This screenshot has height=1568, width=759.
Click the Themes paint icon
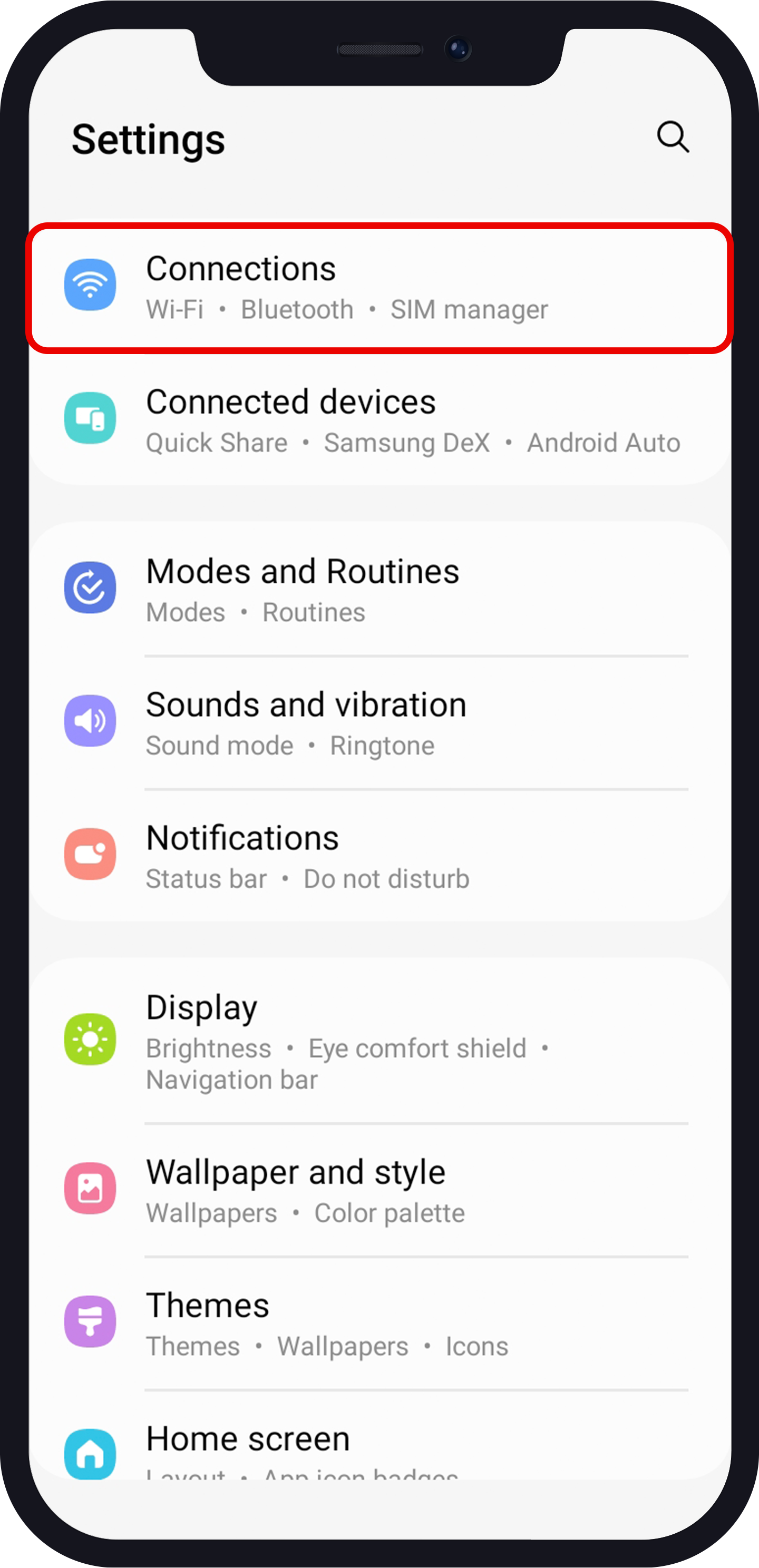click(90, 1322)
